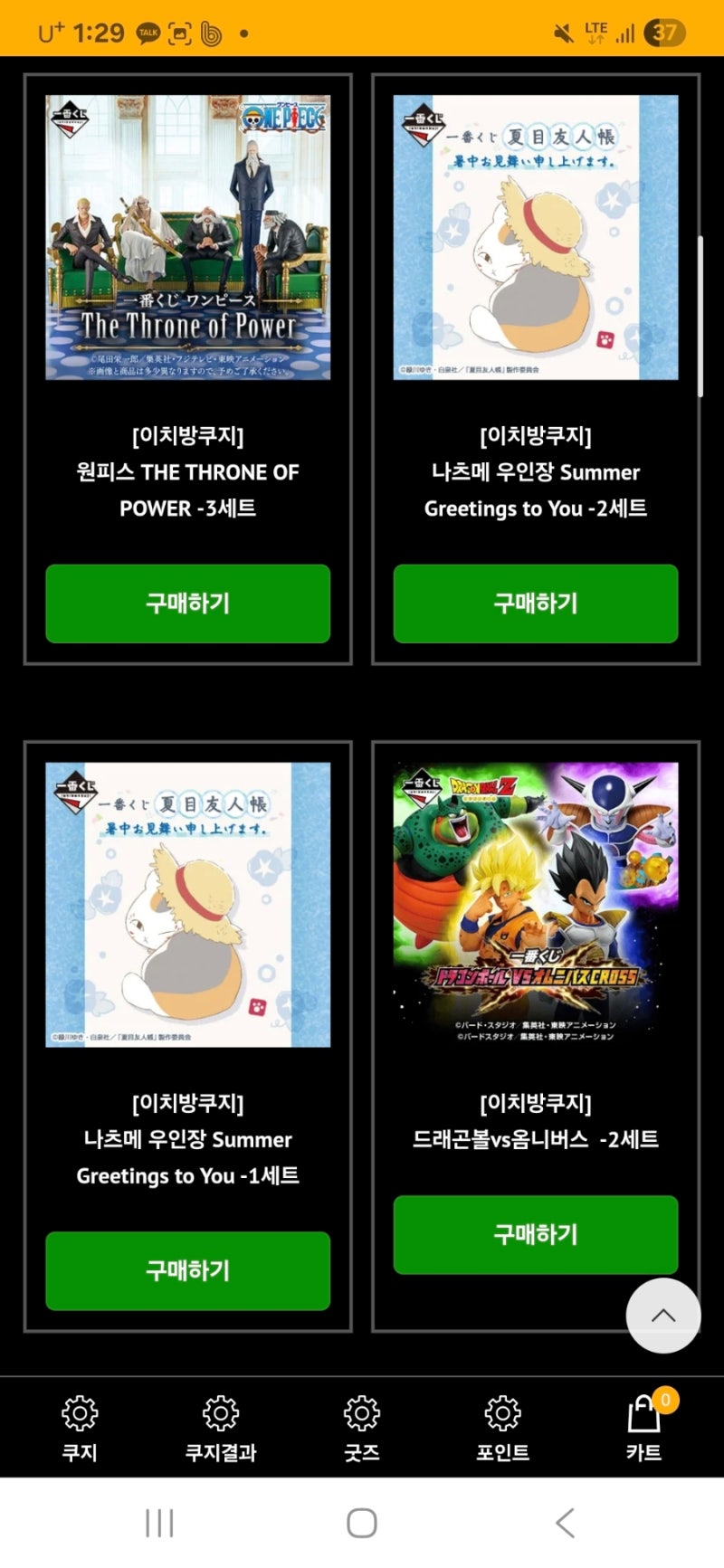Go back with the system back button
Screen dimensions: 724x1568
(566, 1523)
